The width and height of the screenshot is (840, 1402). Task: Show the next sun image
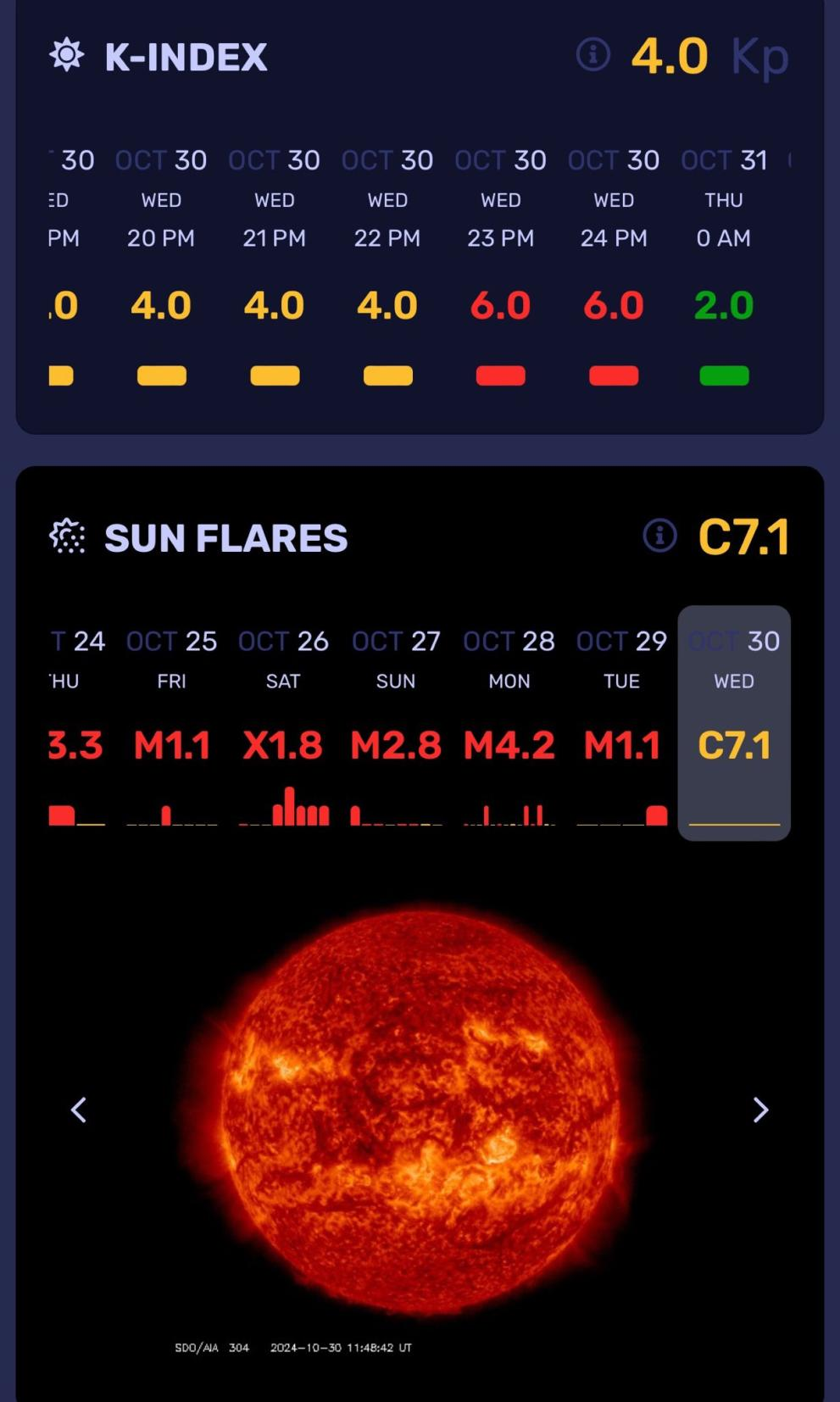[760, 1110]
